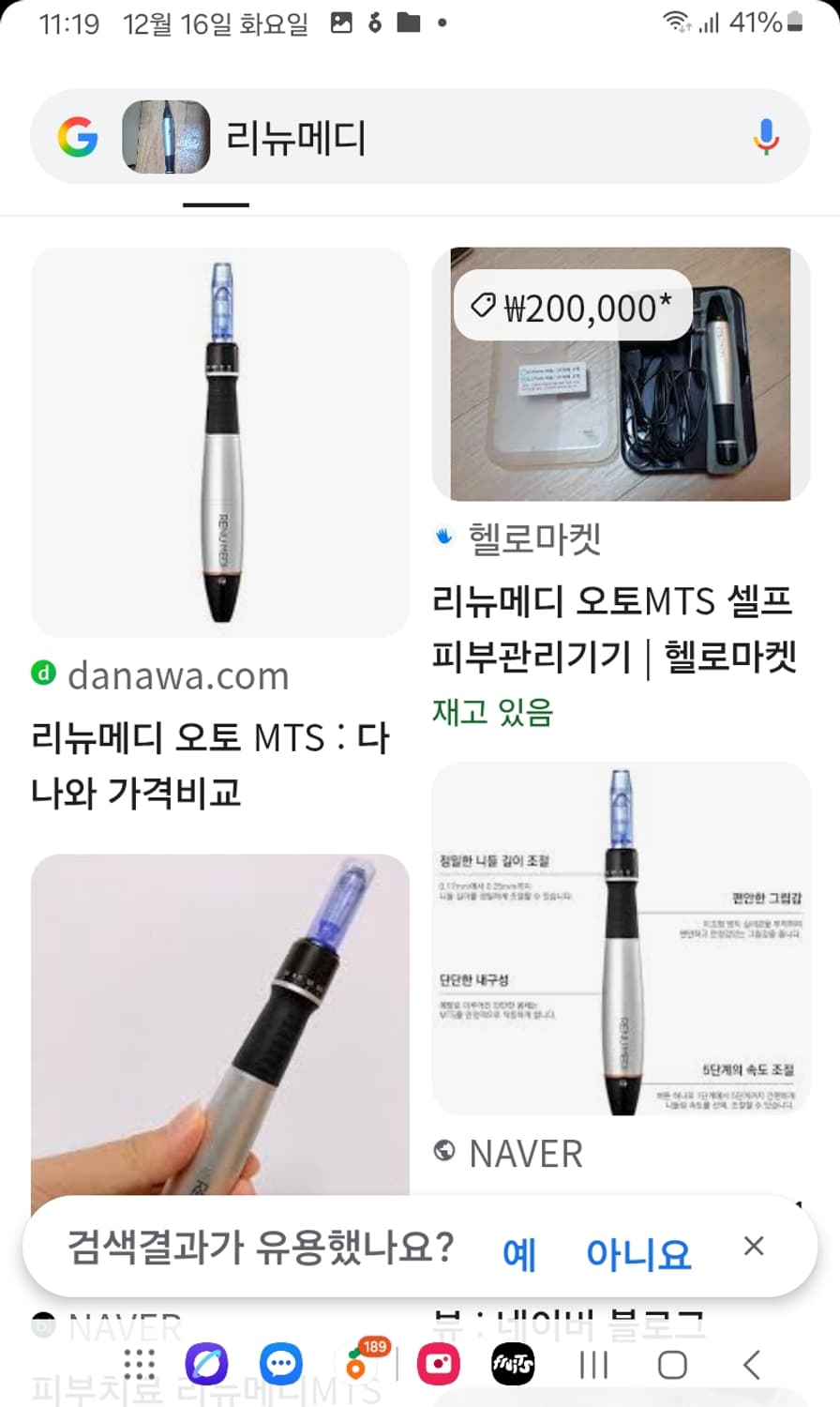Launch Instagram-style camera app from the taskbar

coord(437,1366)
